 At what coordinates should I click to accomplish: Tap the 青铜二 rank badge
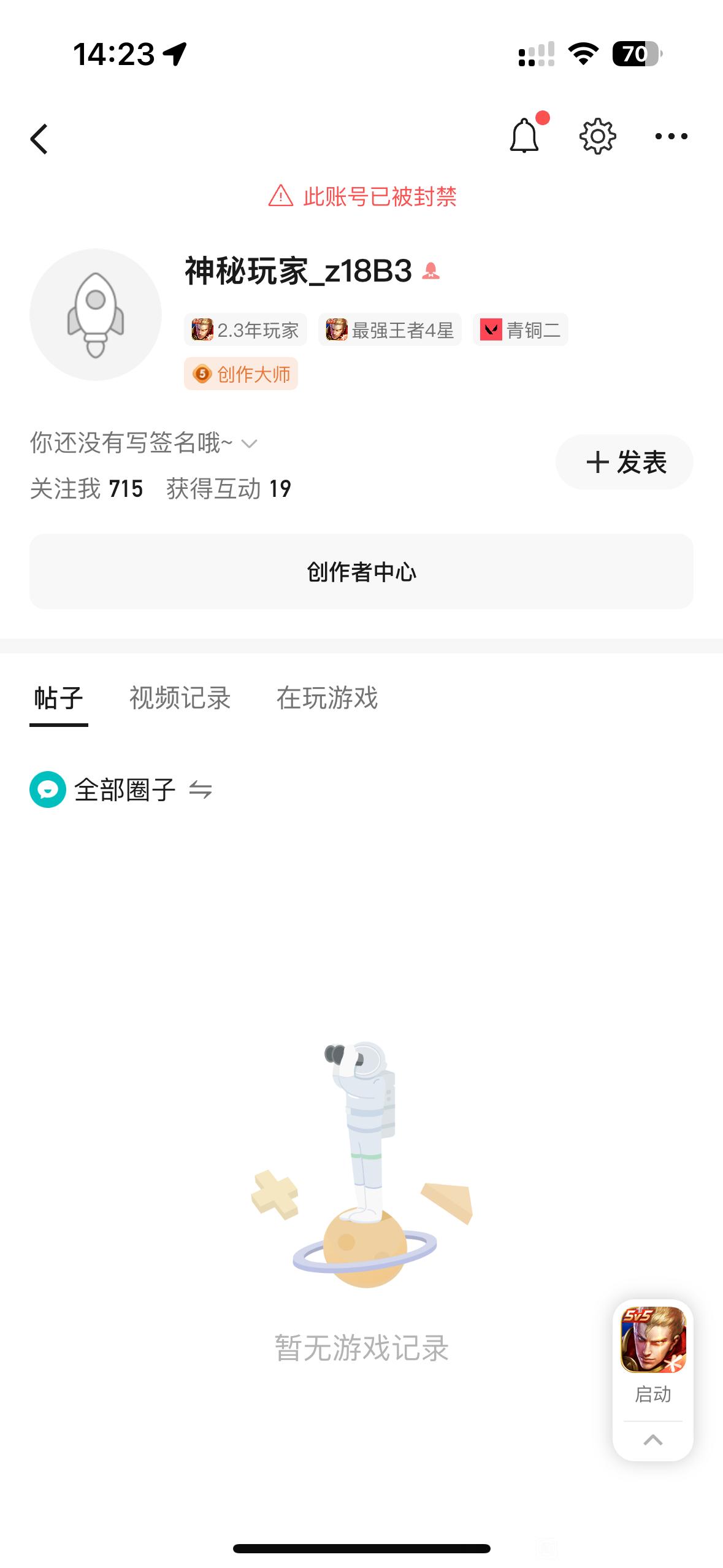click(521, 330)
